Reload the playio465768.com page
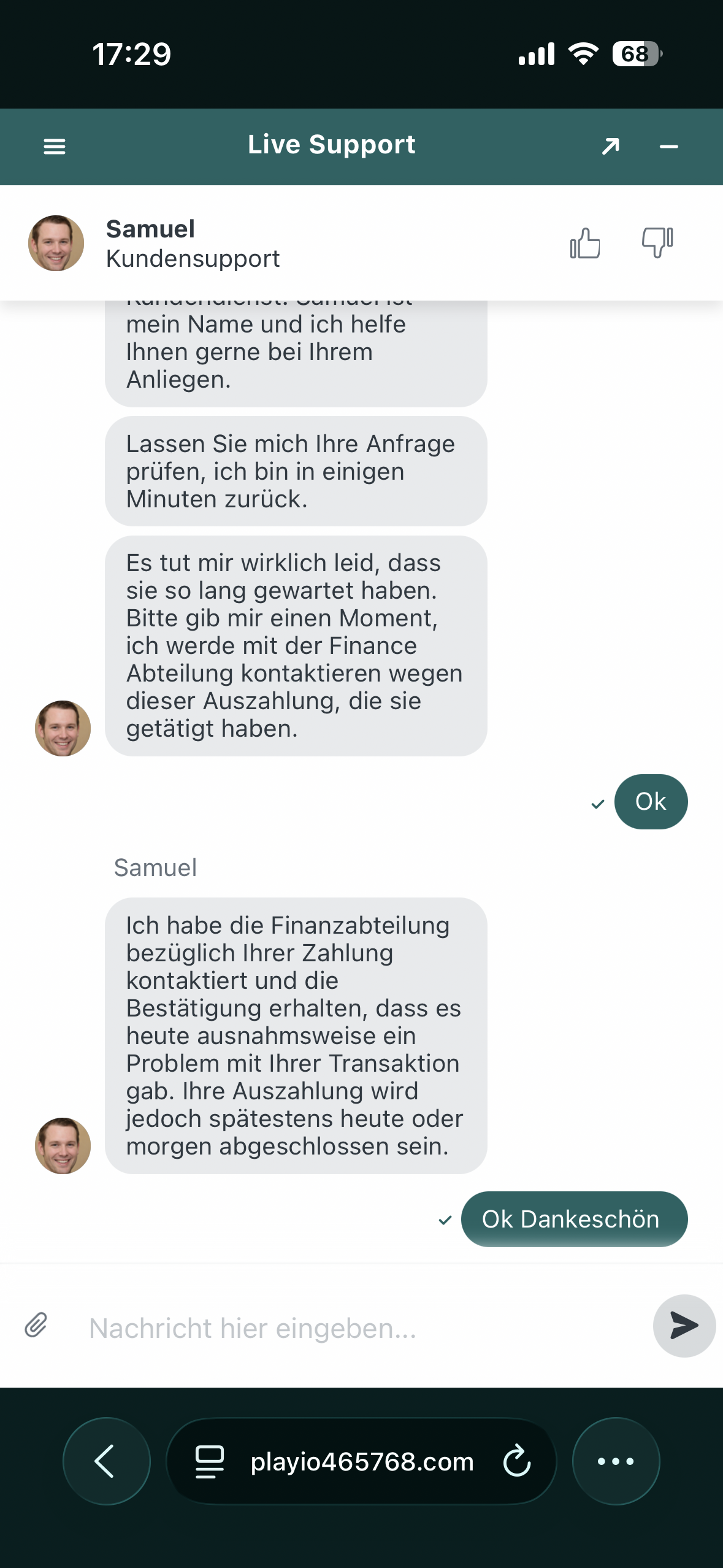 pos(517,1461)
